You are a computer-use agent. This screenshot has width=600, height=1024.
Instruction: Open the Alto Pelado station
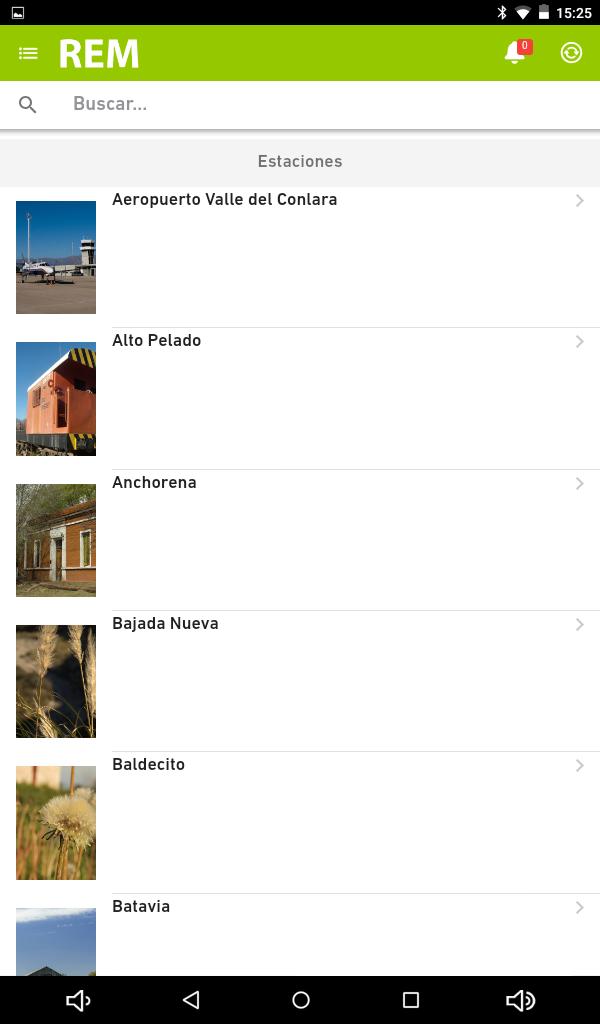(300, 399)
